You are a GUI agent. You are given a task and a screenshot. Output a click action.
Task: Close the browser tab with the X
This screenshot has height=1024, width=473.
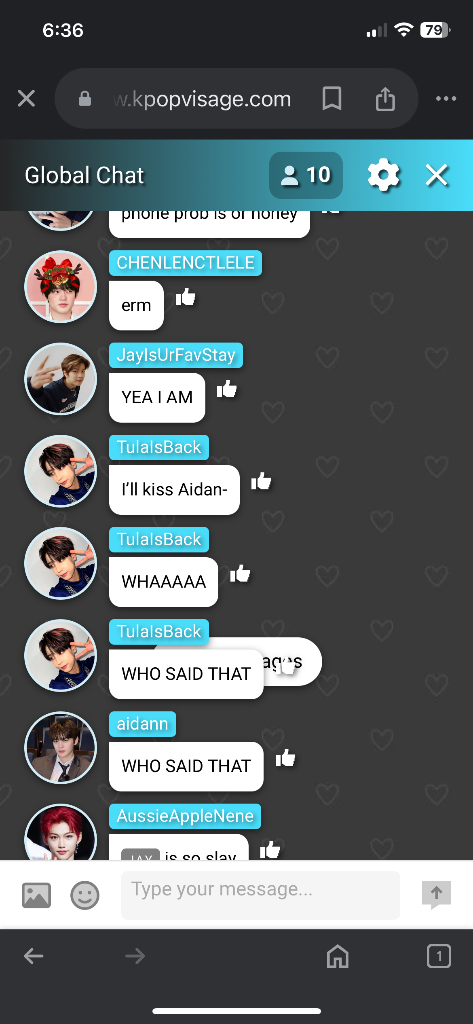click(26, 99)
